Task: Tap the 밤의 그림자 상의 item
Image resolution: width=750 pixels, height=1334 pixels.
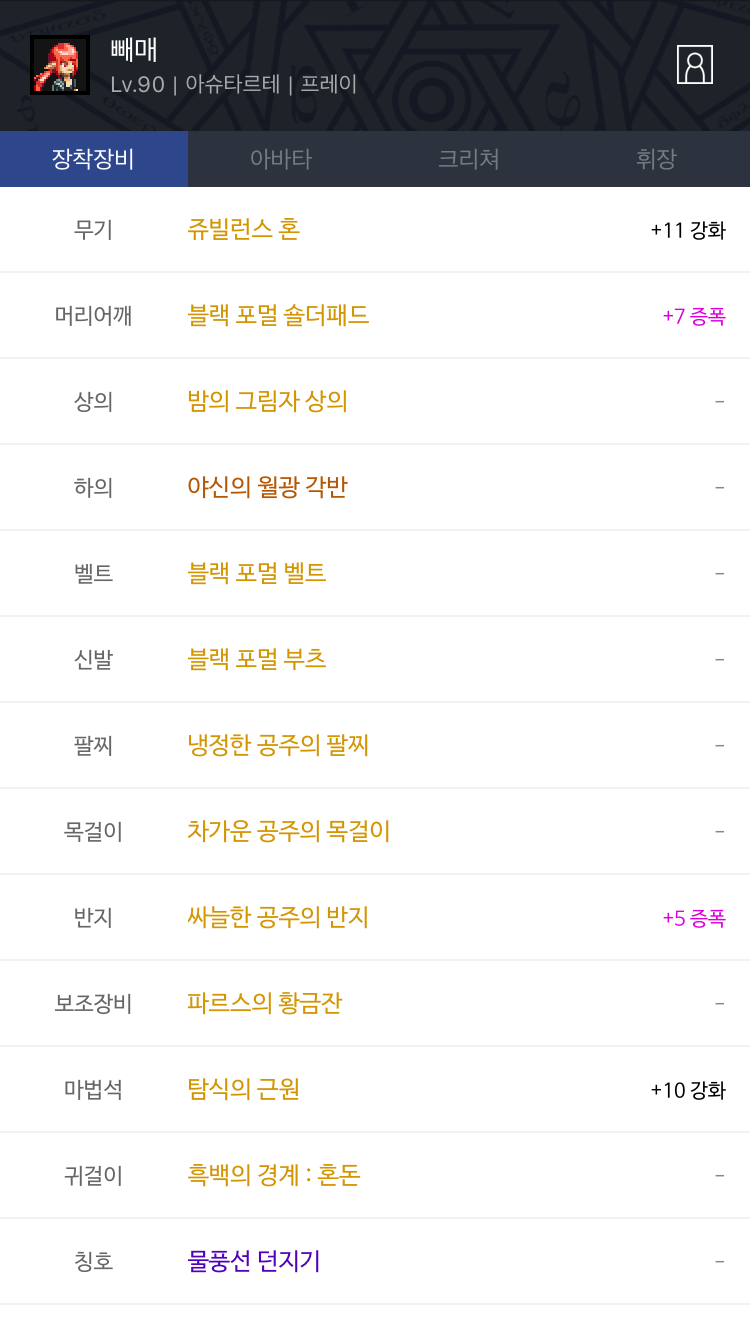Action: tap(267, 402)
